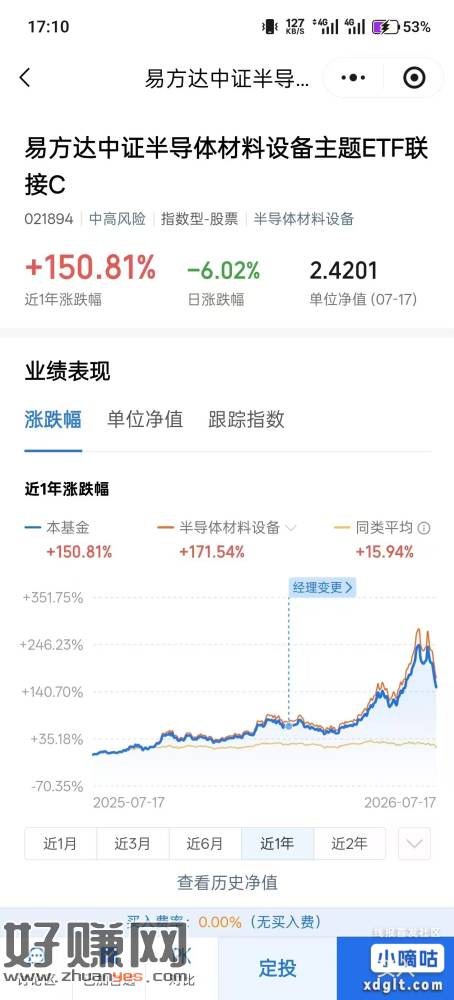Show the 近2年 performance range
Image resolution: width=454 pixels, height=1000 pixels.
[349, 844]
